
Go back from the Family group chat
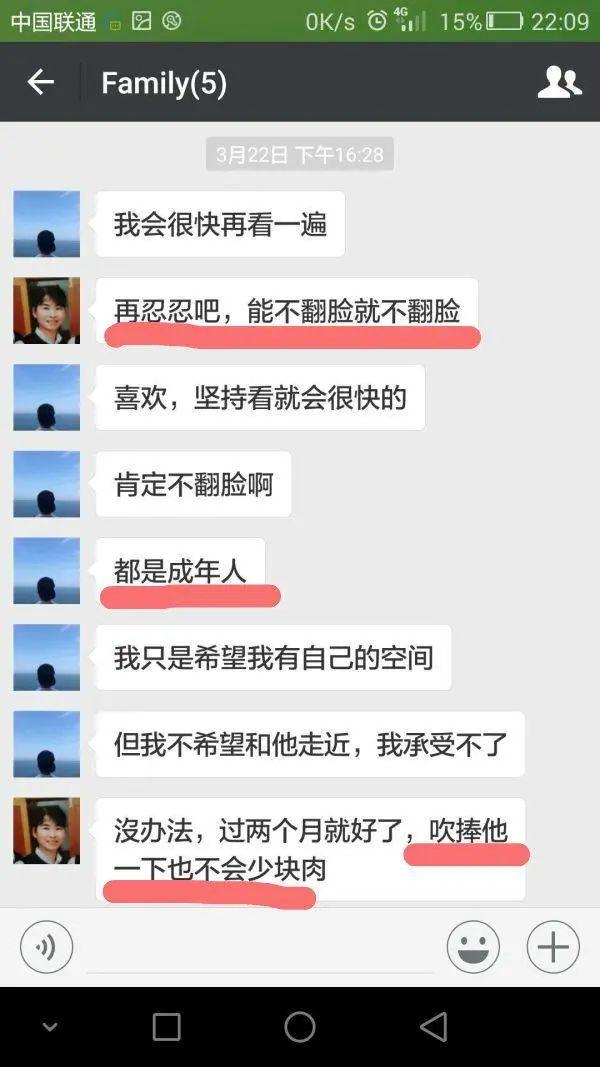(x=40, y=82)
